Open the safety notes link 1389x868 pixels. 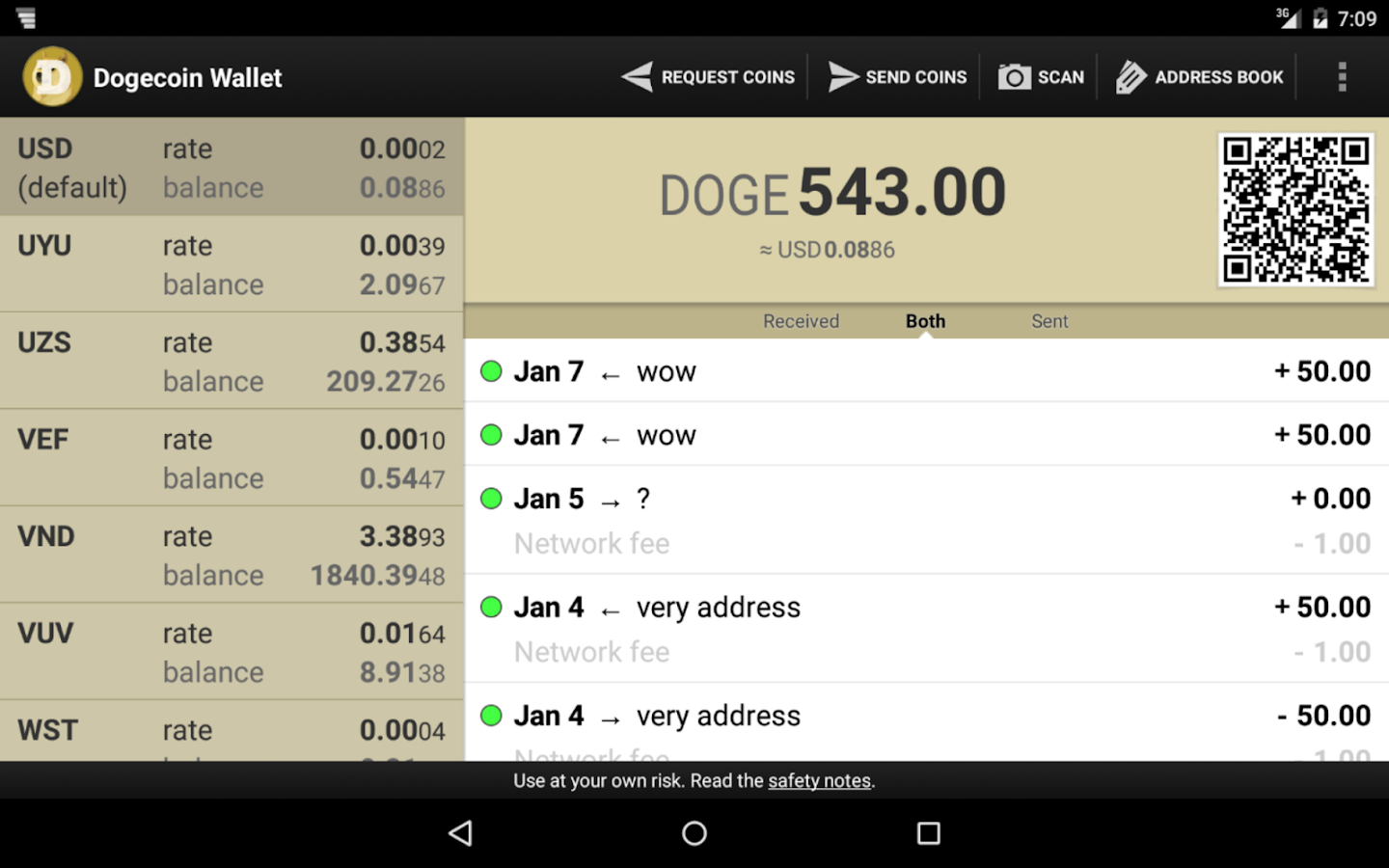(x=819, y=781)
